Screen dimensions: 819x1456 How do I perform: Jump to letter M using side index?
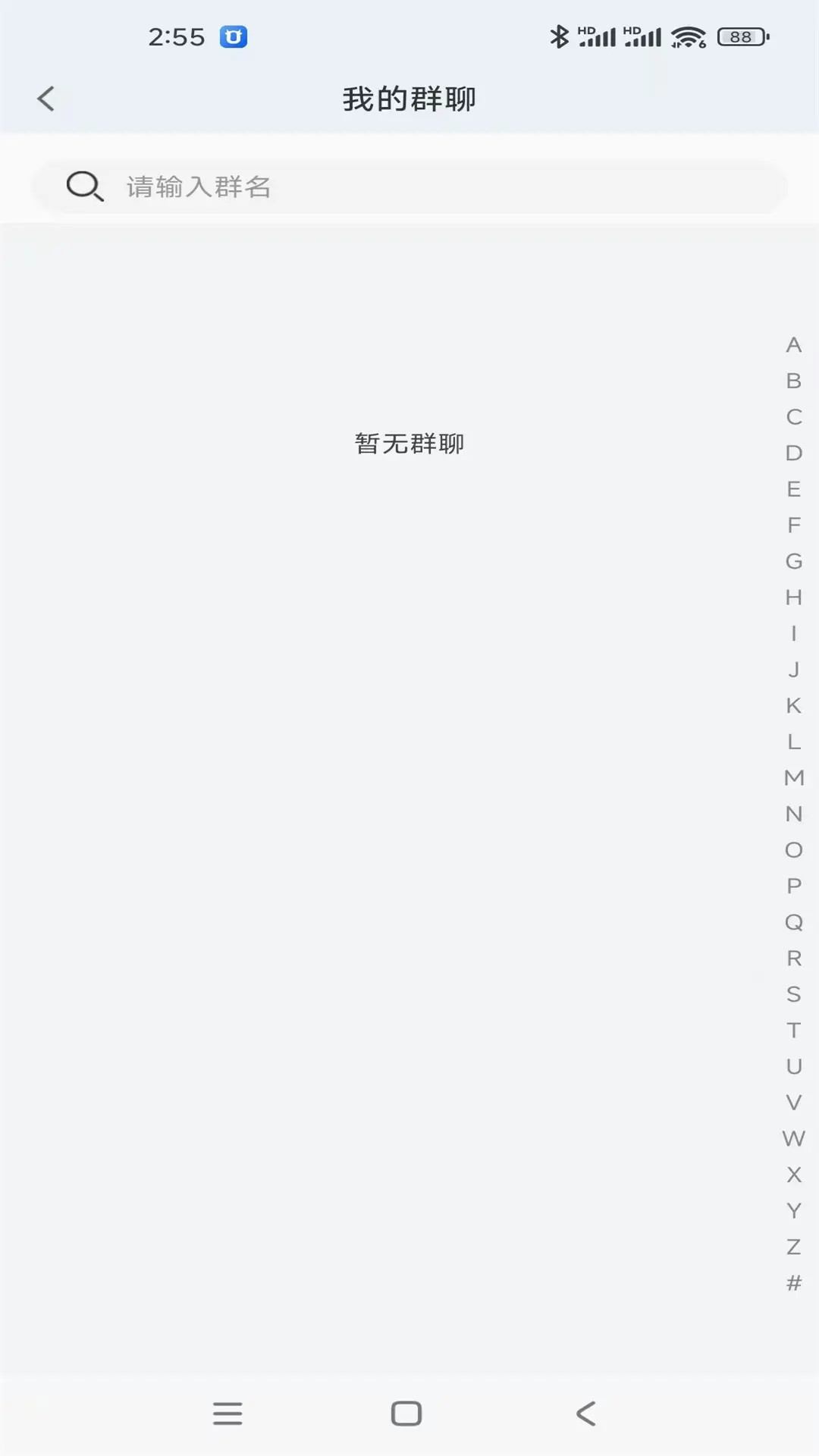coord(794,777)
